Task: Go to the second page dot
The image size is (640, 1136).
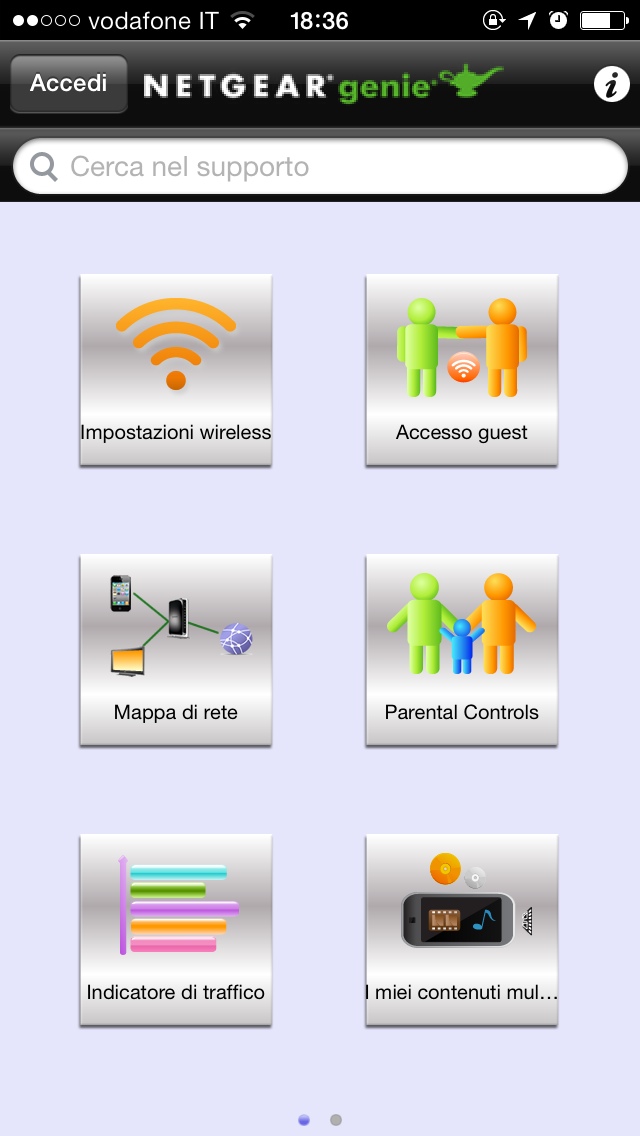Action: [336, 1120]
